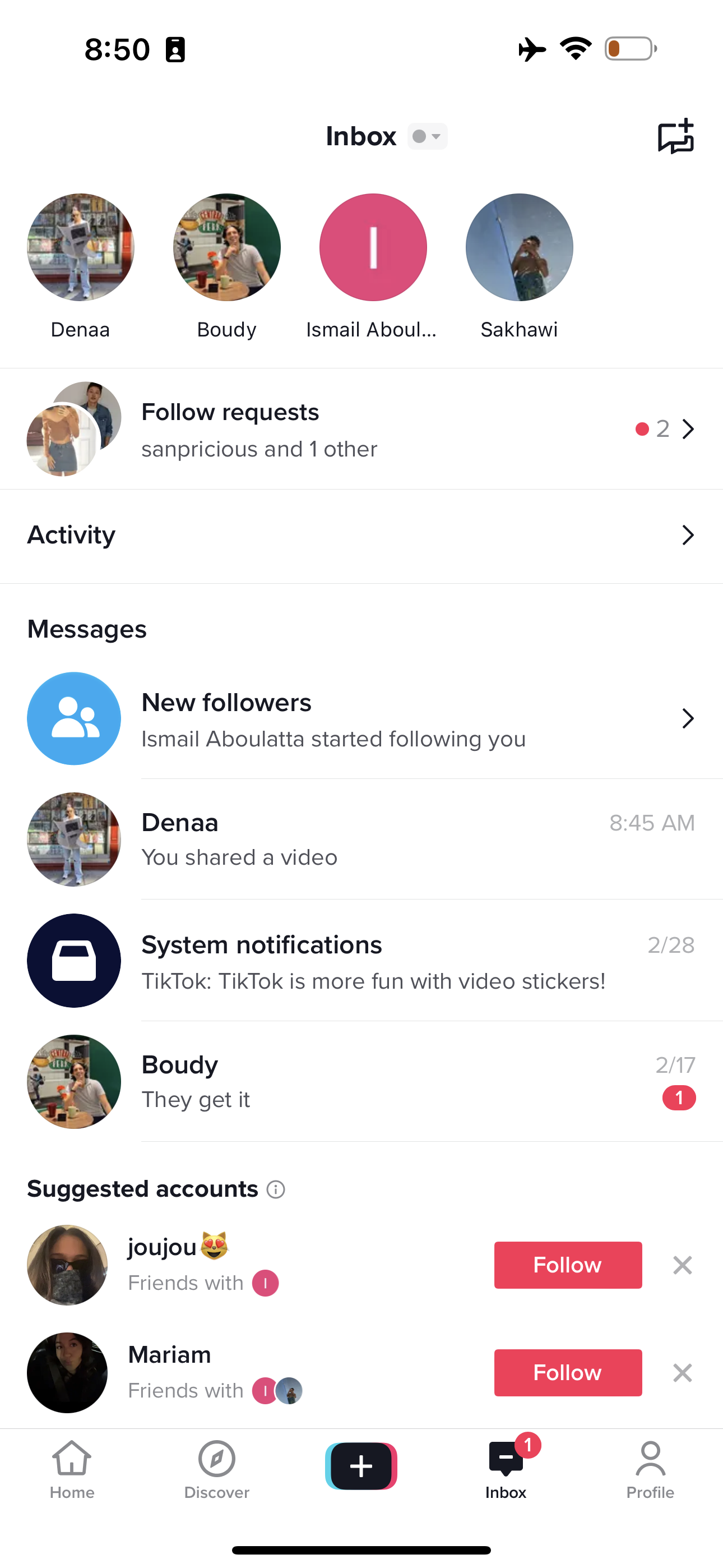This screenshot has height=1568, width=723.
Task: Dismiss Mariam suggestion with the X
Action: click(682, 1373)
